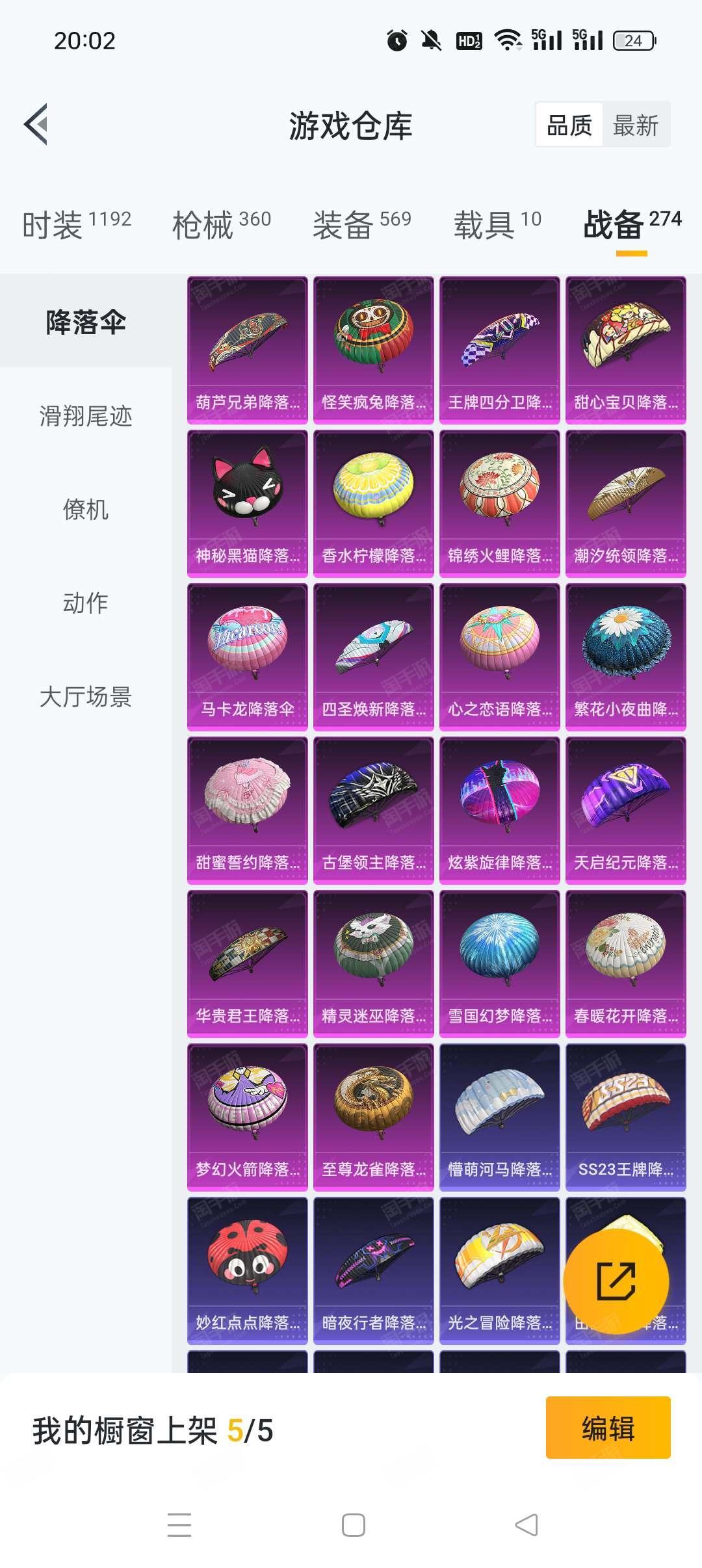Select the 动作 category
The height and width of the screenshot is (1568, 702).
coord(86,603)
